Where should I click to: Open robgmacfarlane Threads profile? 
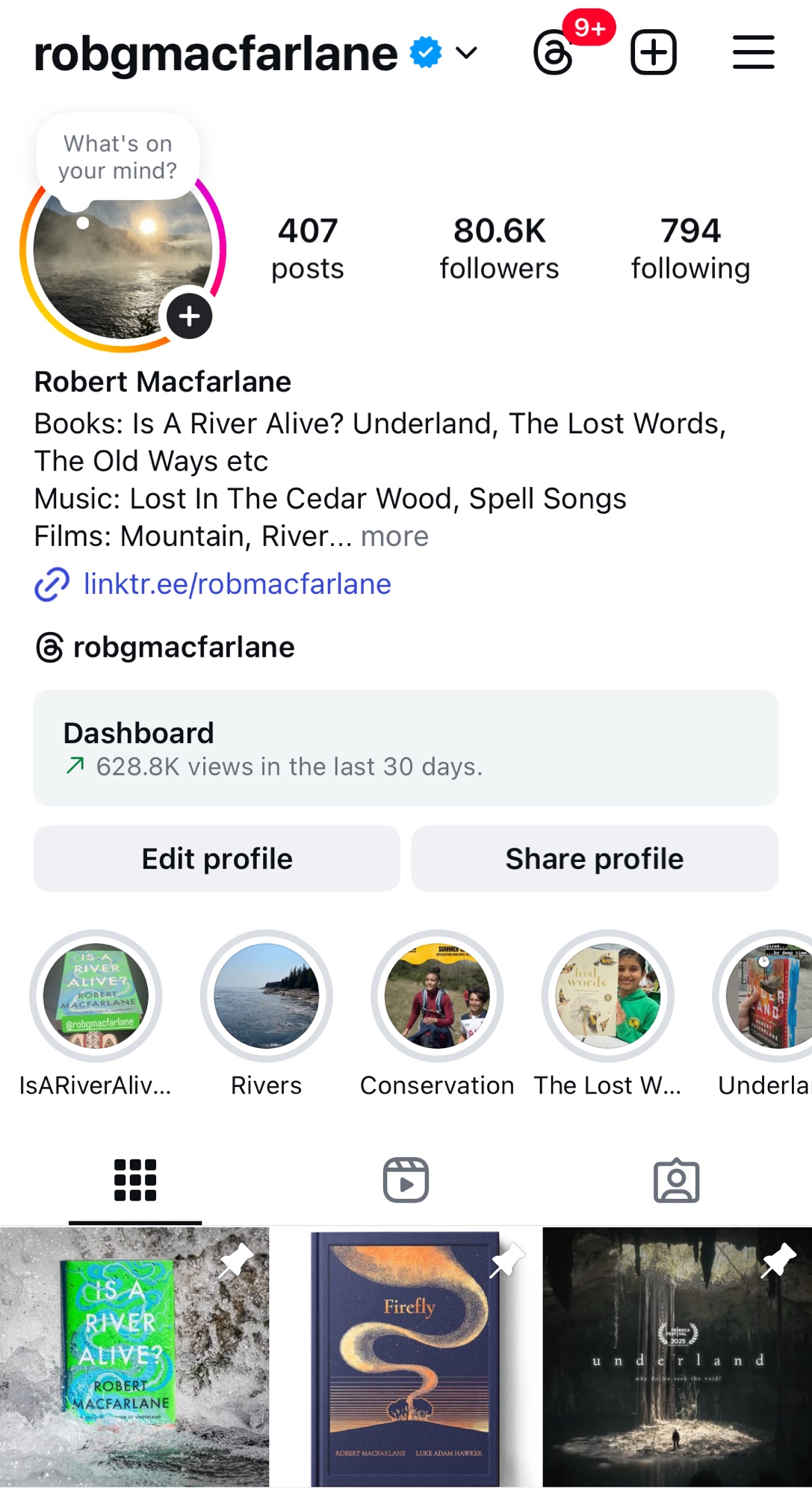coord(183,647)
